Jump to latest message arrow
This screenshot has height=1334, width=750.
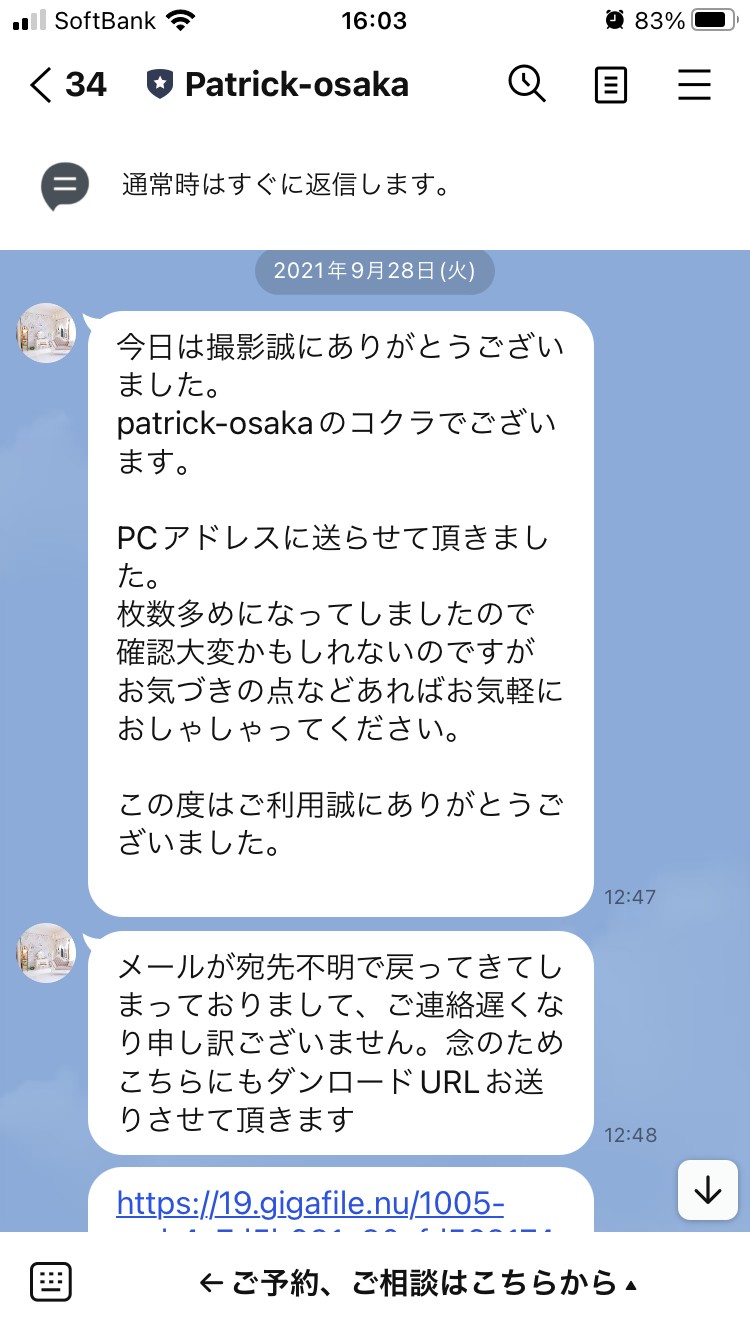click(x=707, y=1190)
